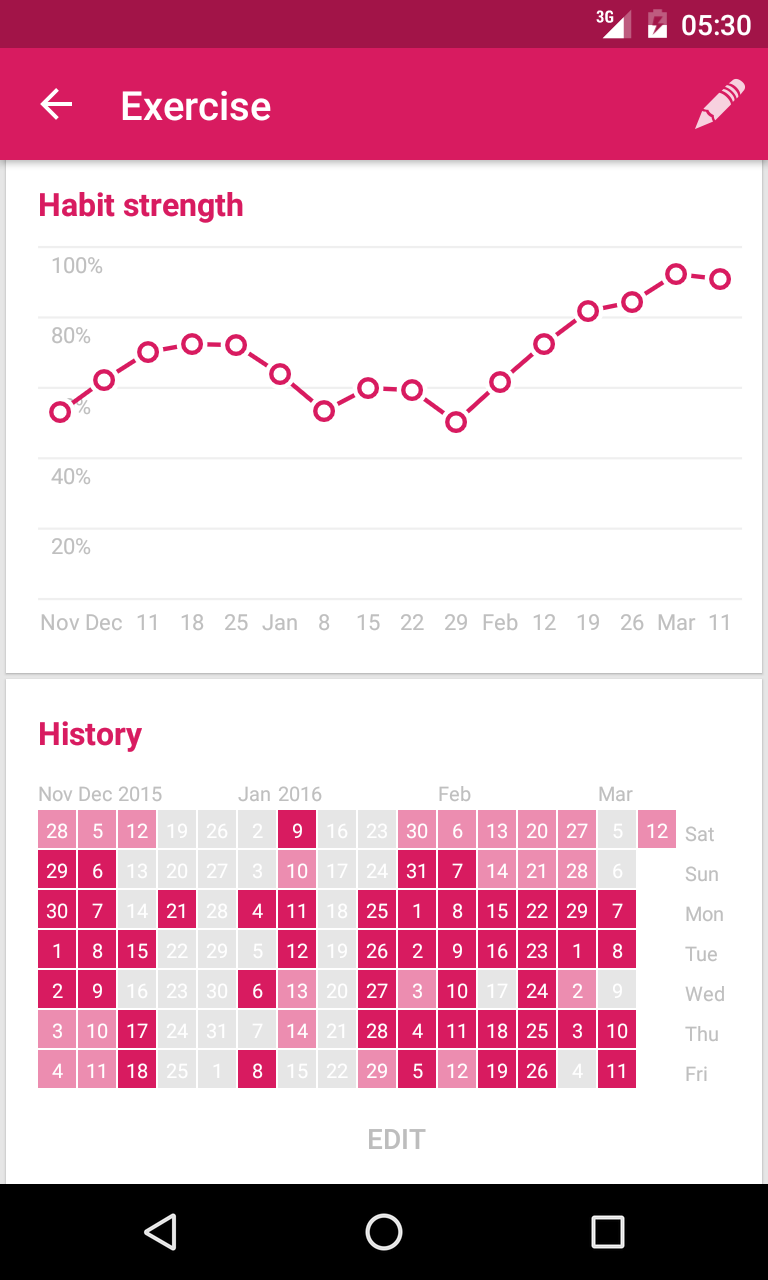The height and width of the screenshot is (1280, 768).
Task: Tap the EDIT button under History
Action: click(396, 1139)
